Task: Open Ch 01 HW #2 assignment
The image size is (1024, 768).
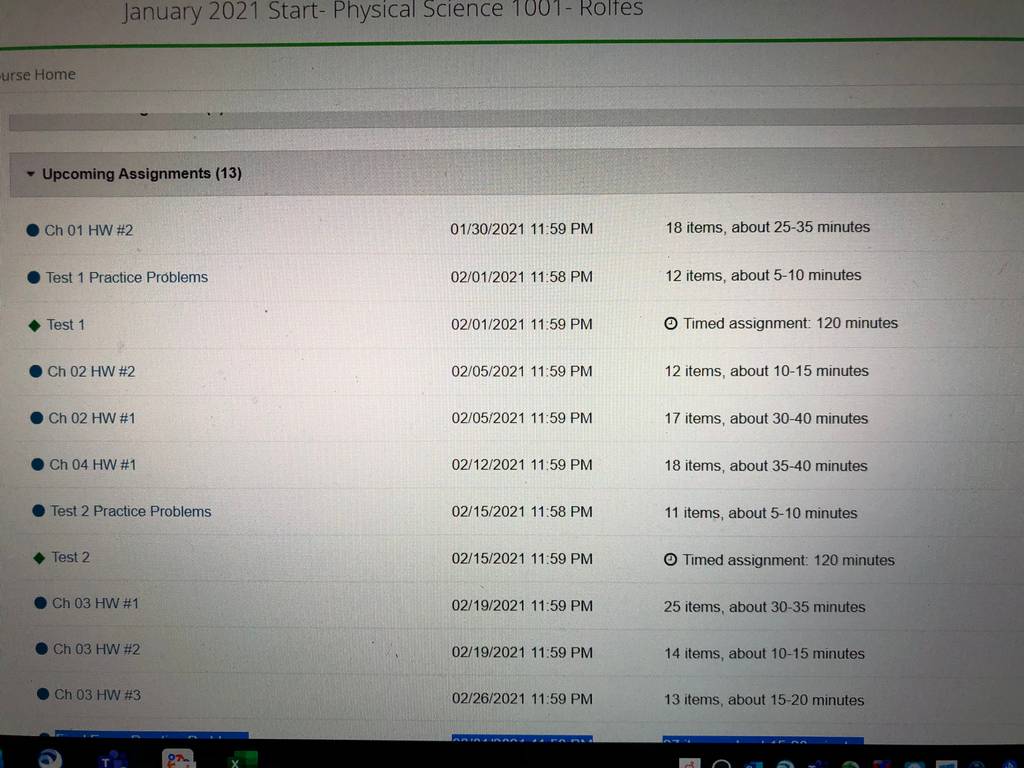Action: pos(88,230)
